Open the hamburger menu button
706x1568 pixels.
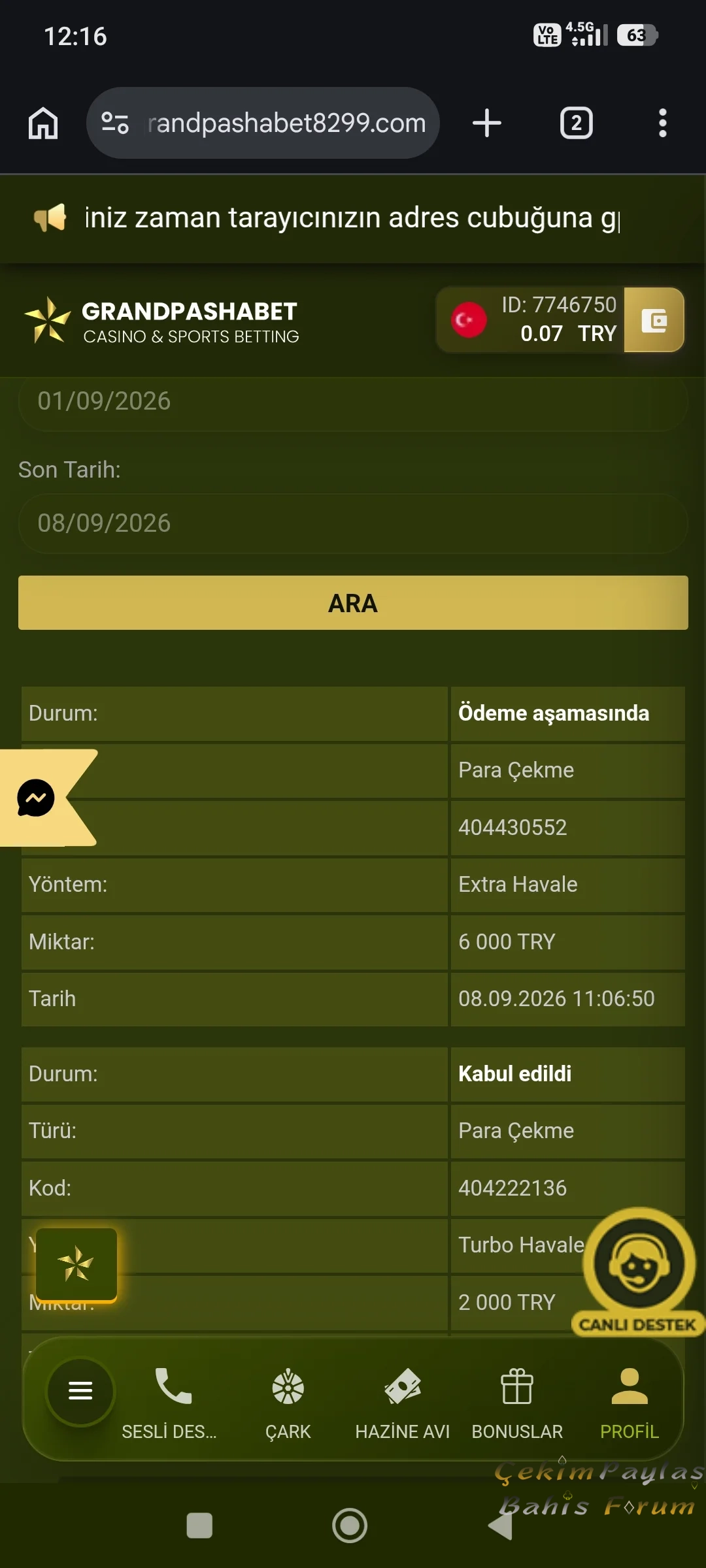80,1391
